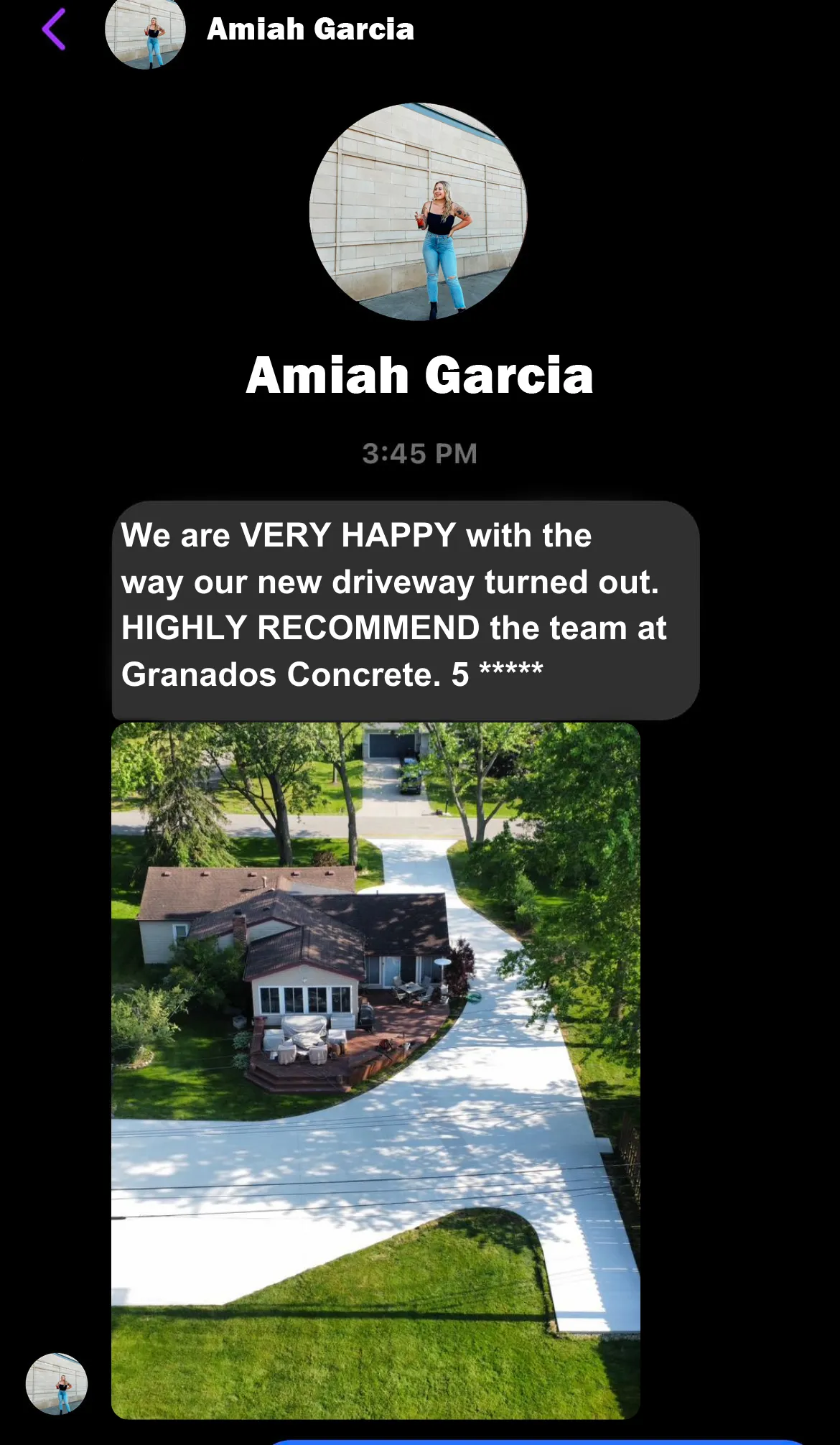Open Amiah Garcia's profile from the header
Viewport: 840px width, 1445px height.
click(x=309, y=29)
